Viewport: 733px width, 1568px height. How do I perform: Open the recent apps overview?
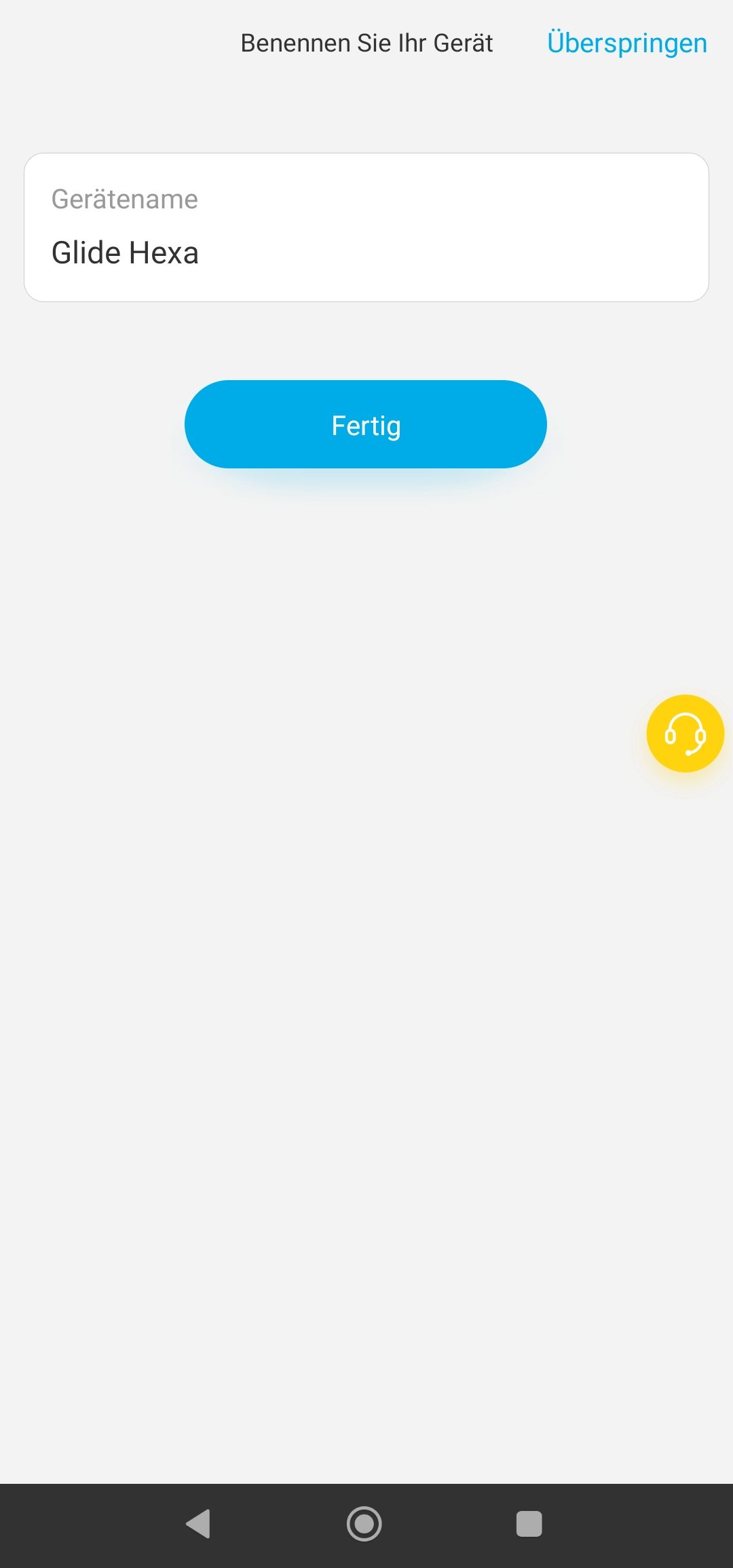click(529, 1524)
